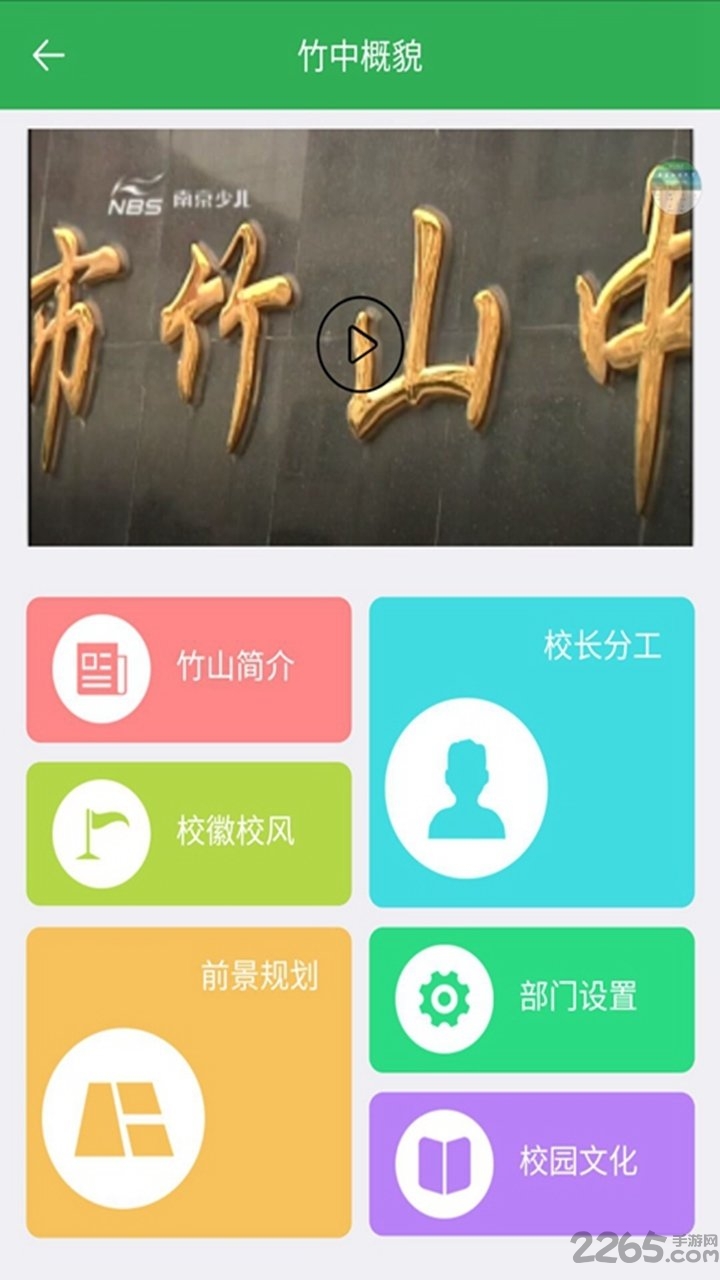
Task: Play the school intro video
Action: click(x=360, y=345)
